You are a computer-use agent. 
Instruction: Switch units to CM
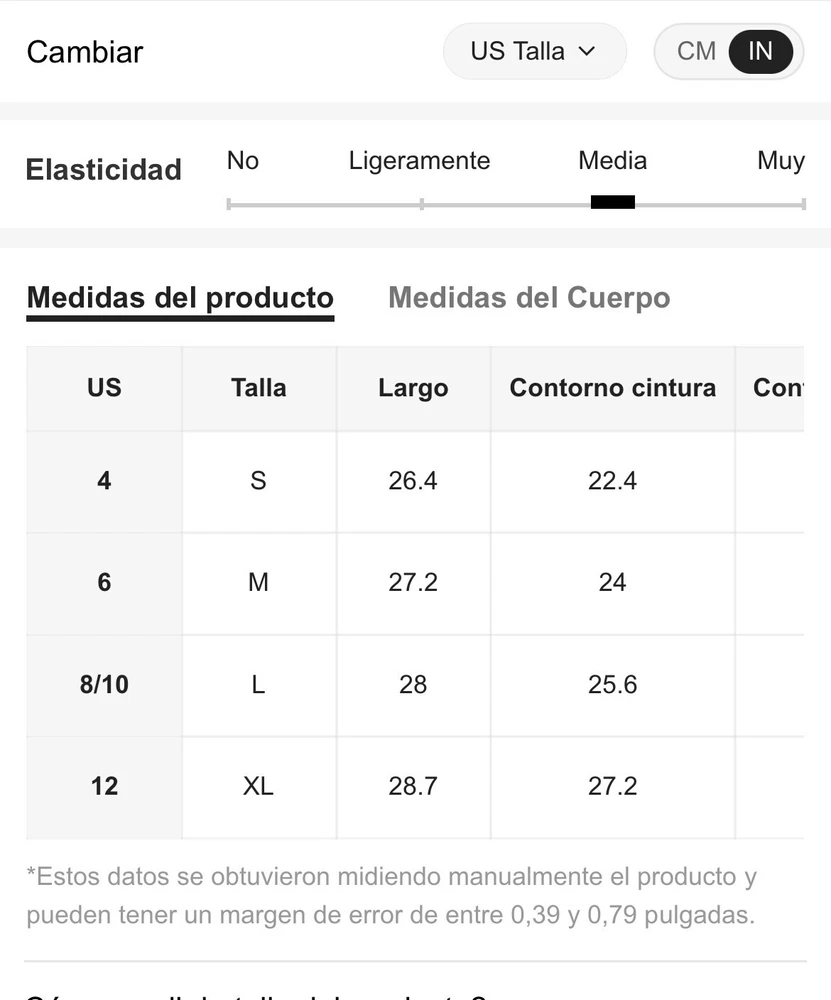(x=696, y=51)
